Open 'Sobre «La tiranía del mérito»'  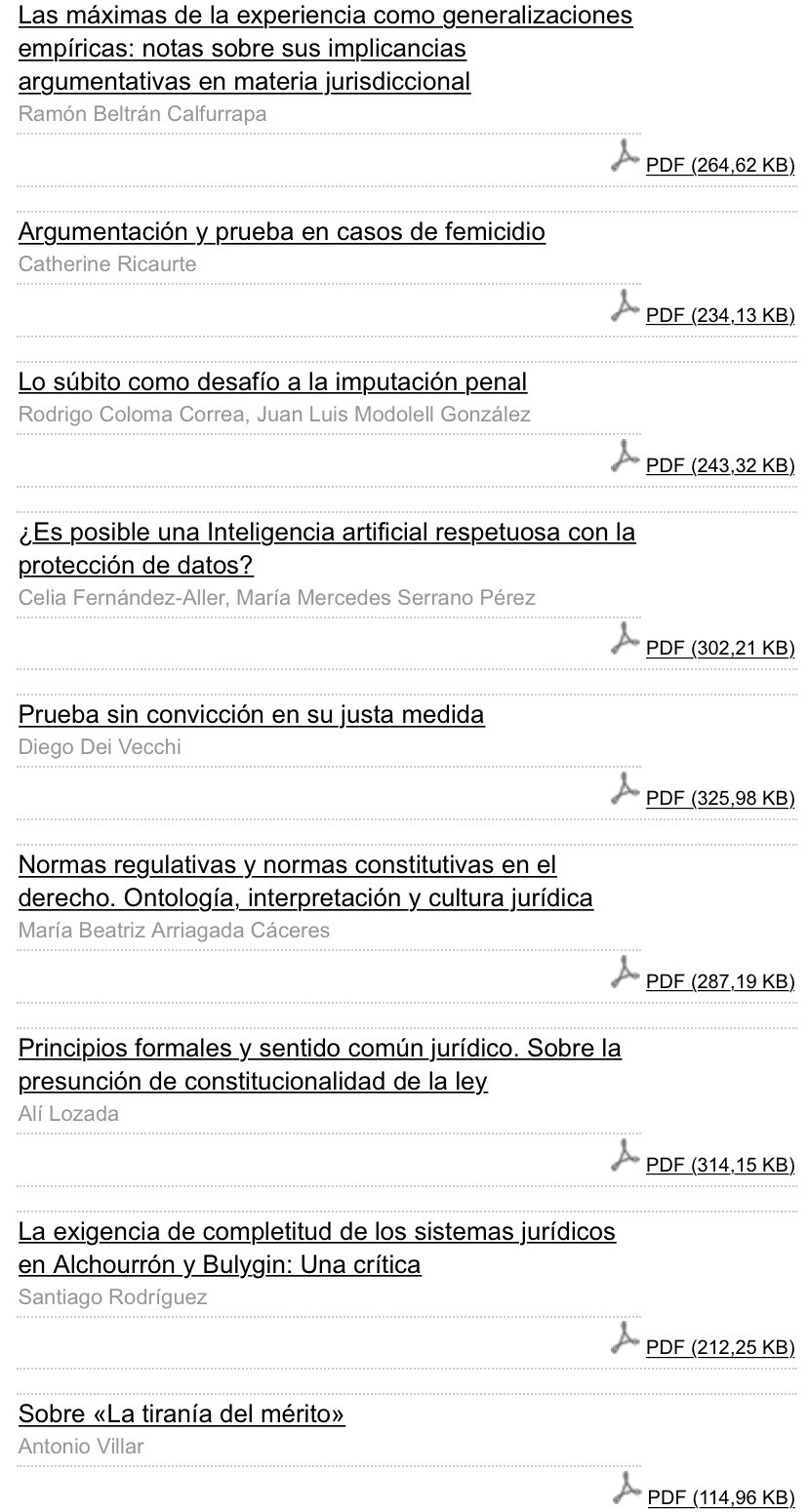point(182,1413)
